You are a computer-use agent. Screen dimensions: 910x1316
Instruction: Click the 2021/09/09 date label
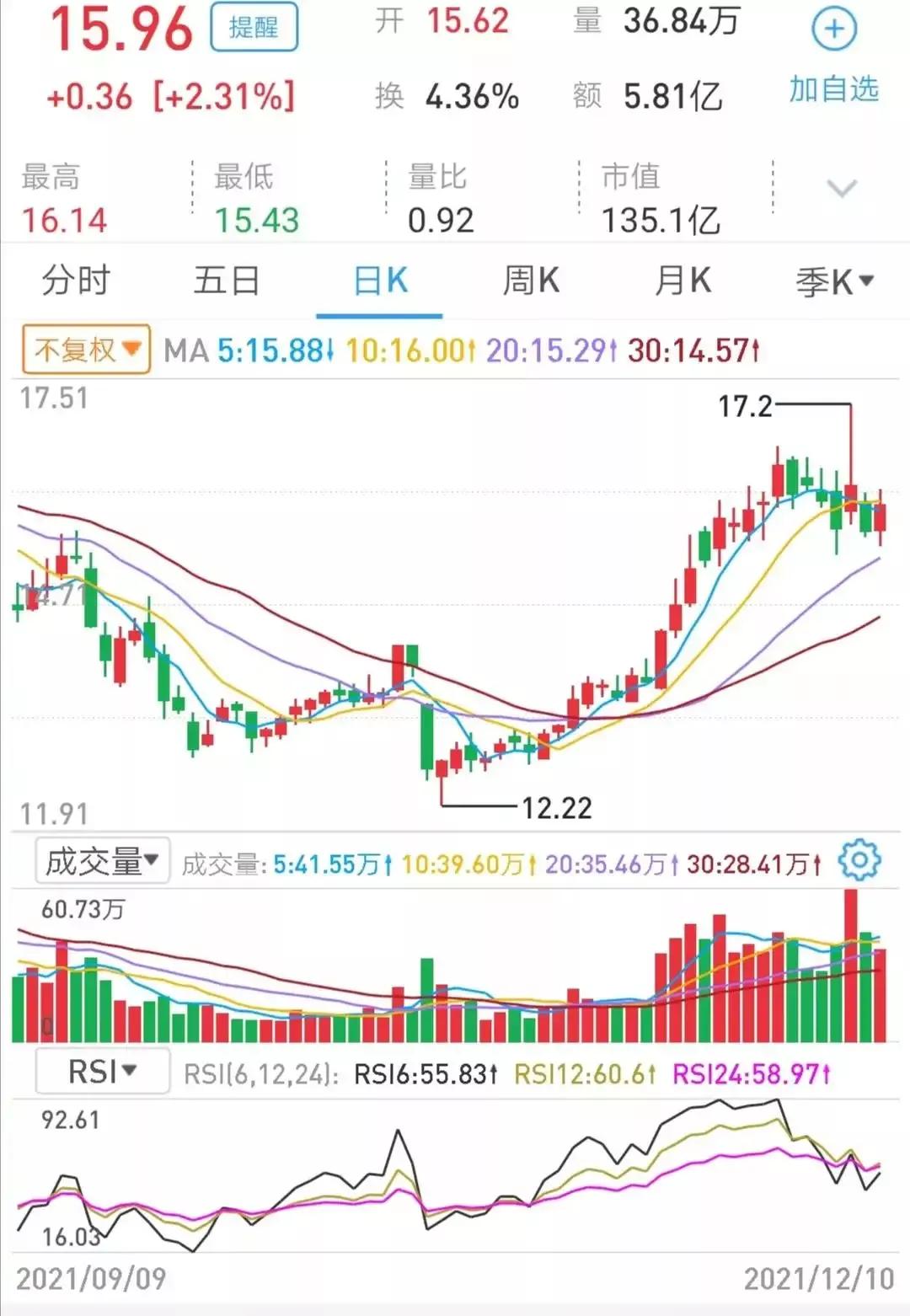coord(93,1278)
